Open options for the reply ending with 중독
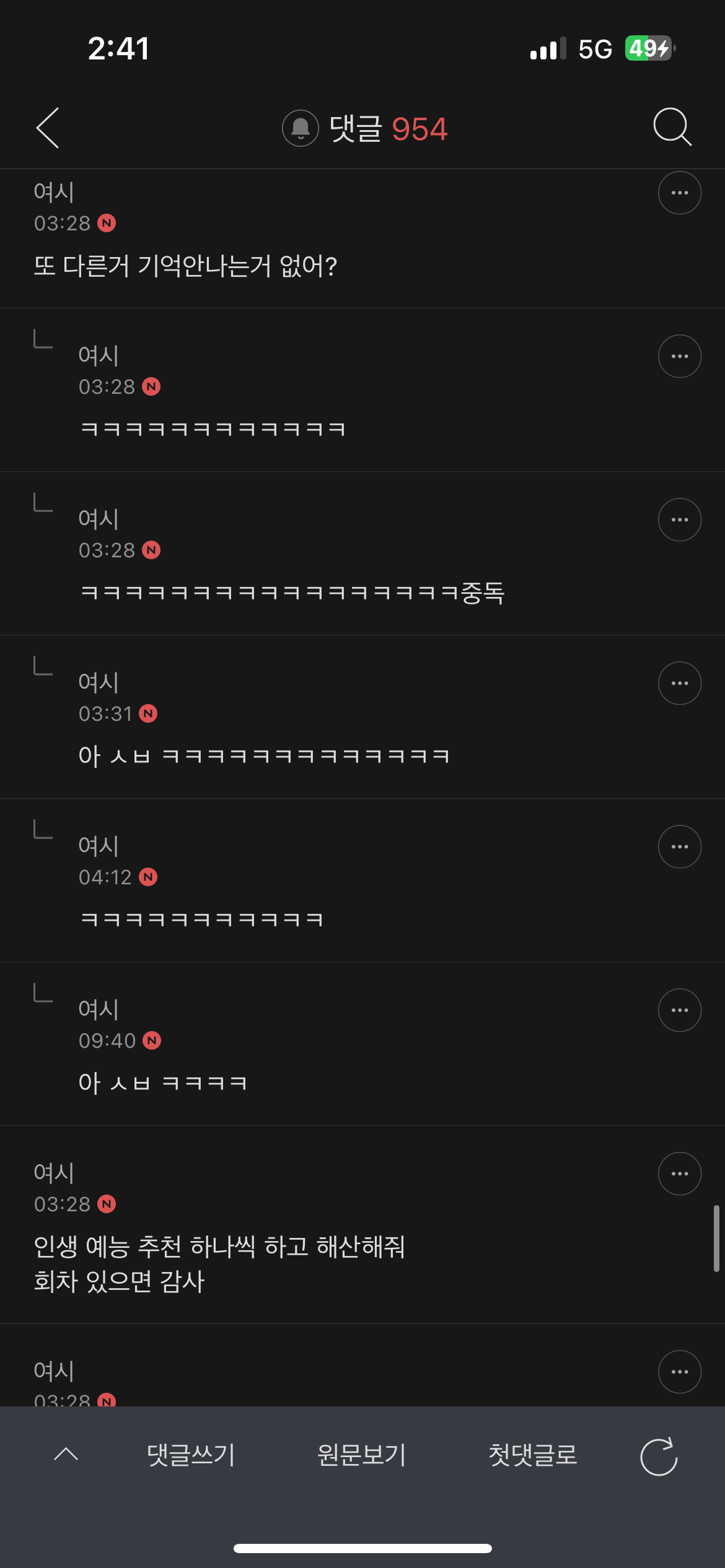Image resolution: width=725 pixels, height=1568 pixels. click(679, 520)
